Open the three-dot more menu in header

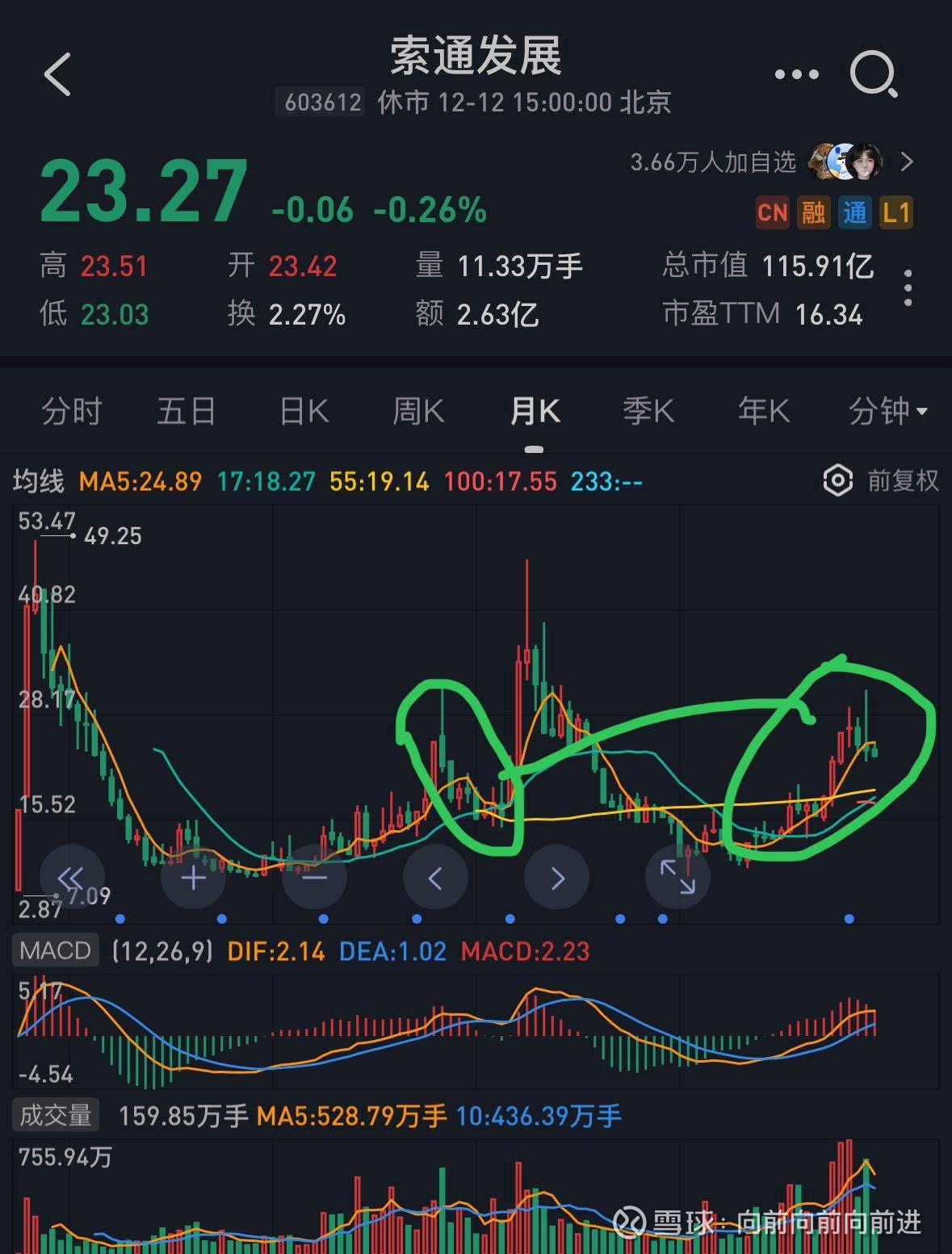[796, 75]
